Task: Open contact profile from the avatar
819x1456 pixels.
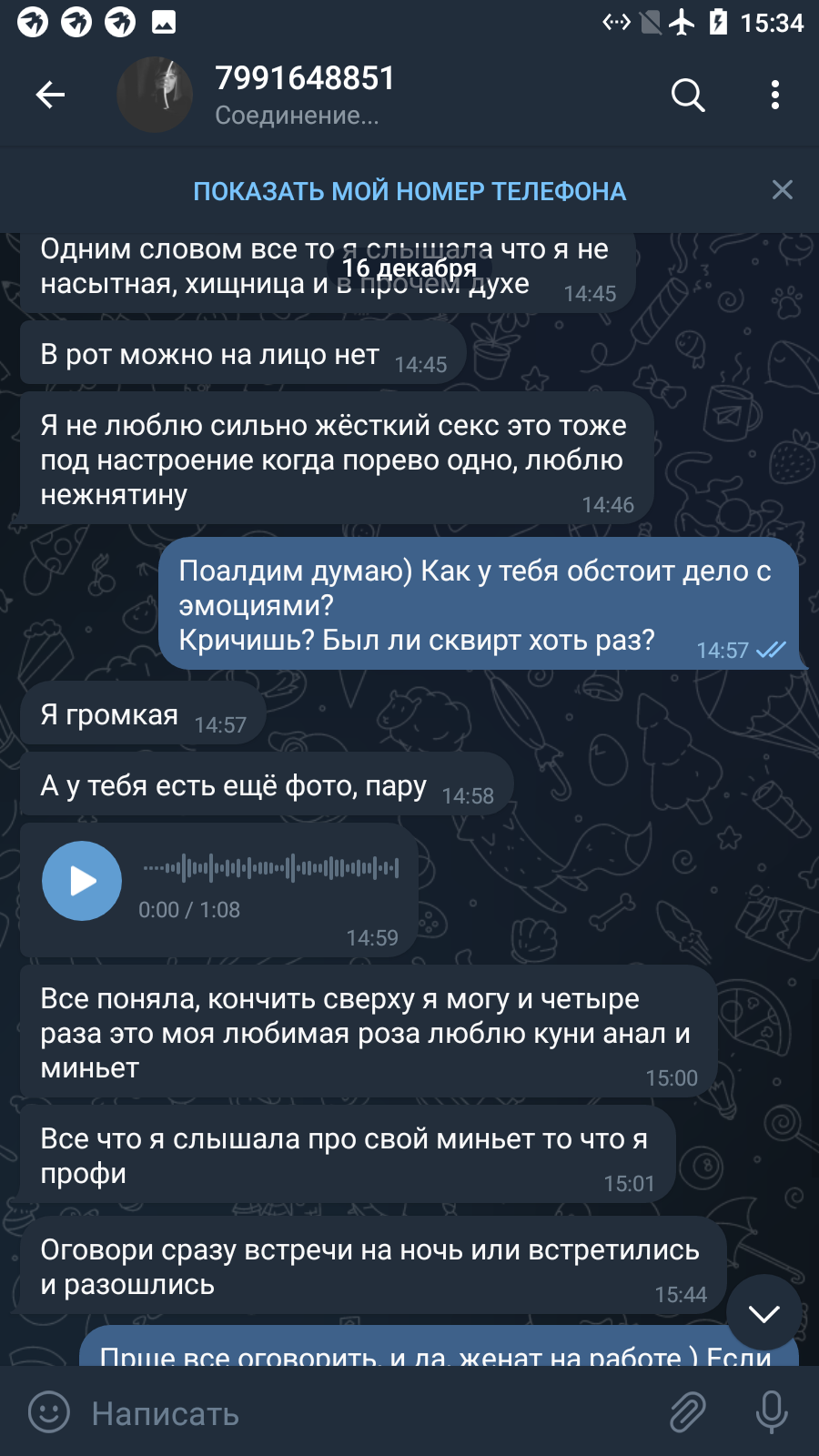Action: point(155,95)
